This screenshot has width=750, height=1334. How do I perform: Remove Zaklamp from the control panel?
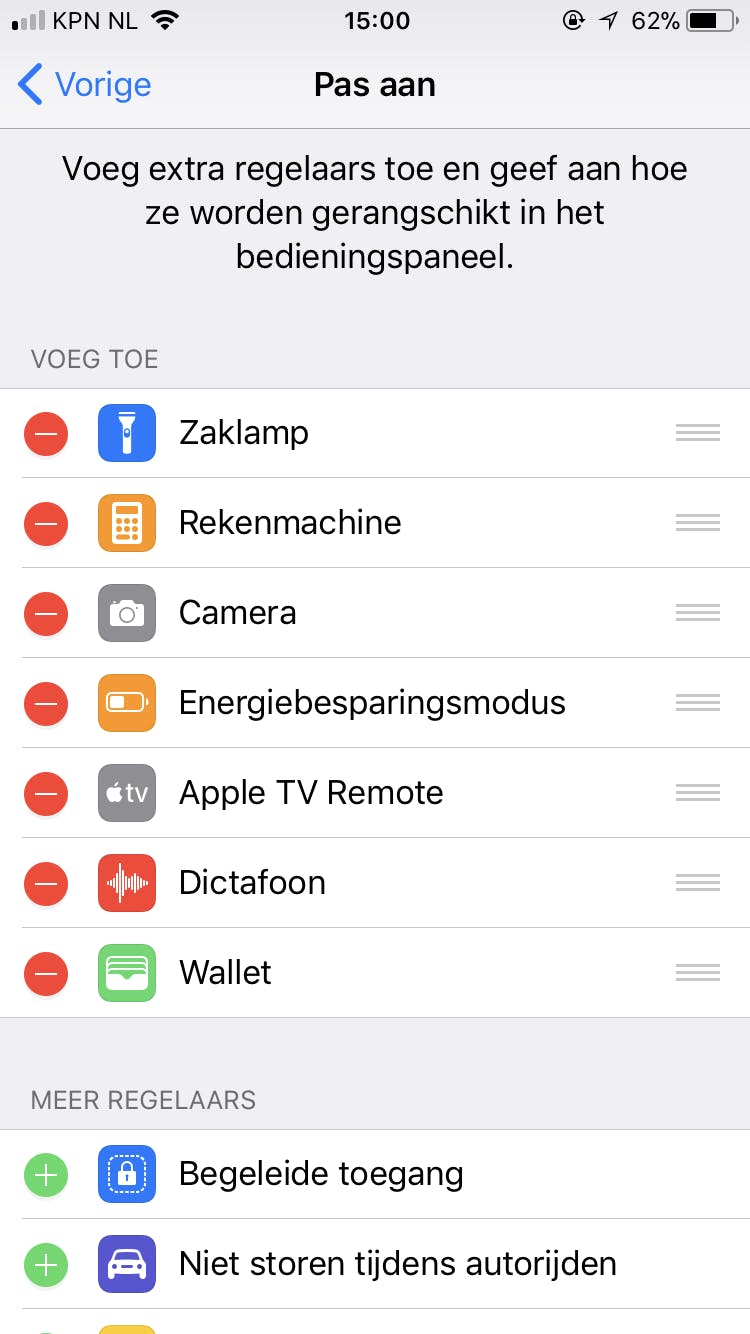[46, 433]
